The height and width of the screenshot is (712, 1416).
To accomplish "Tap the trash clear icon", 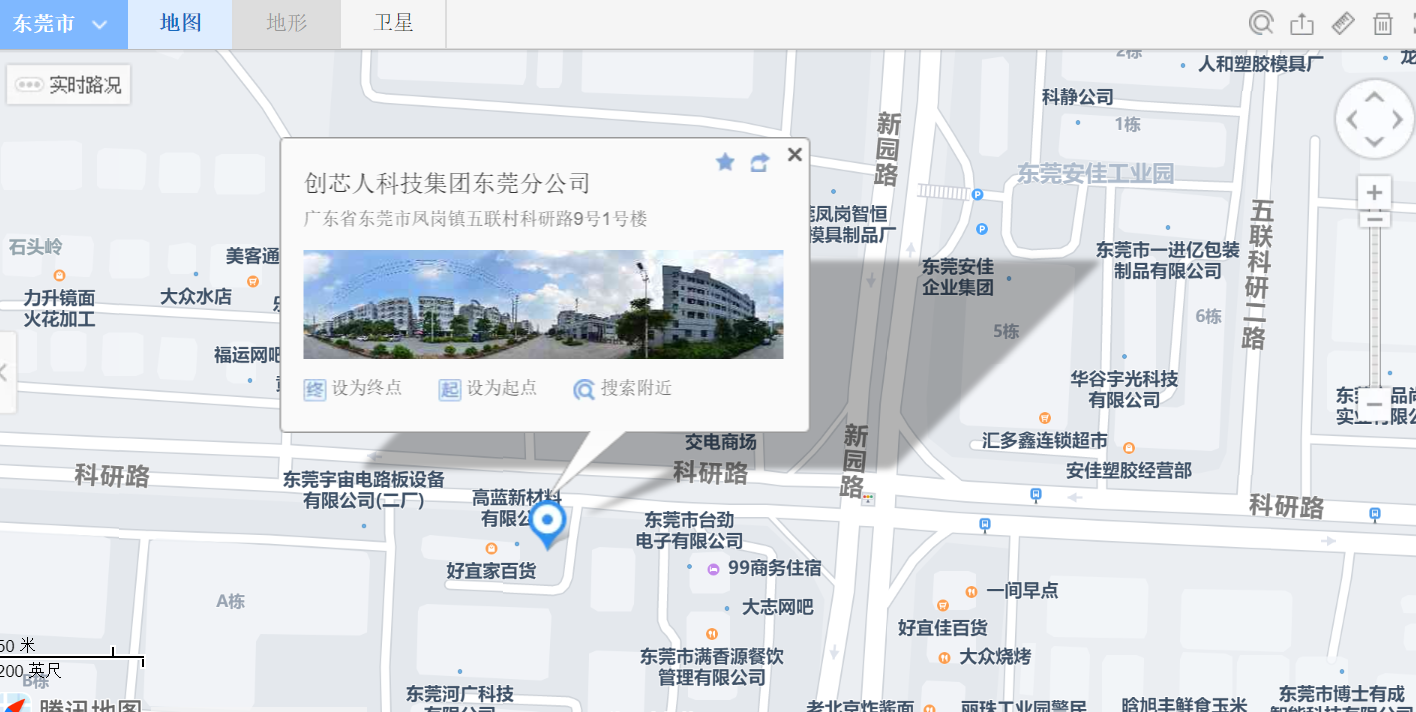I will point(1382,23).
